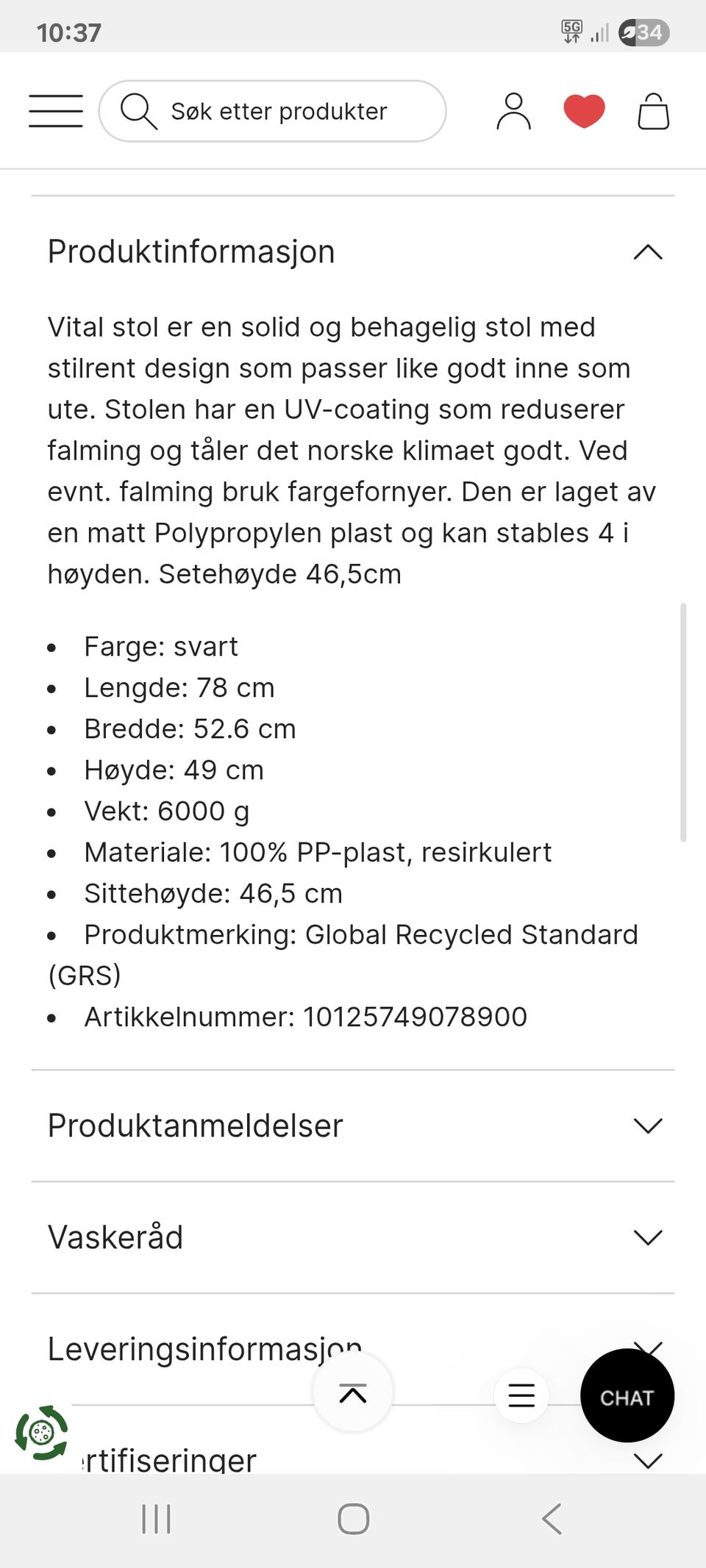Open your account profile icon
This screenshot has width=706, height=1568.
click(x=513, y=110)
